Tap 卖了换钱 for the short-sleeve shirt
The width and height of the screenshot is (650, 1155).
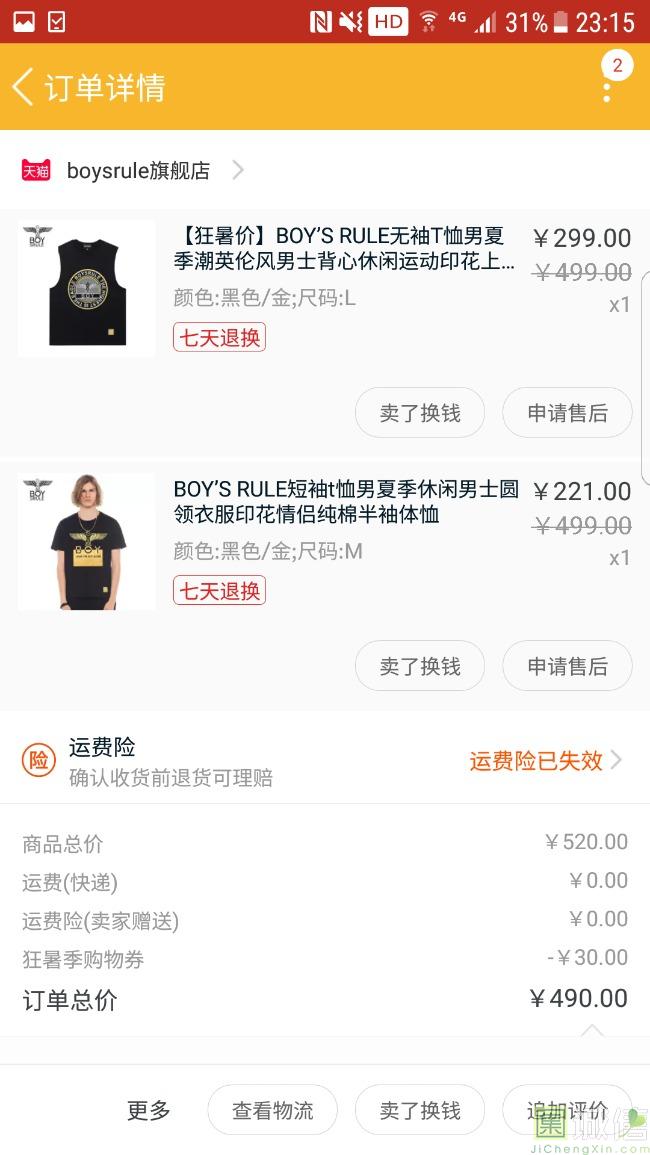click(420, 666)
